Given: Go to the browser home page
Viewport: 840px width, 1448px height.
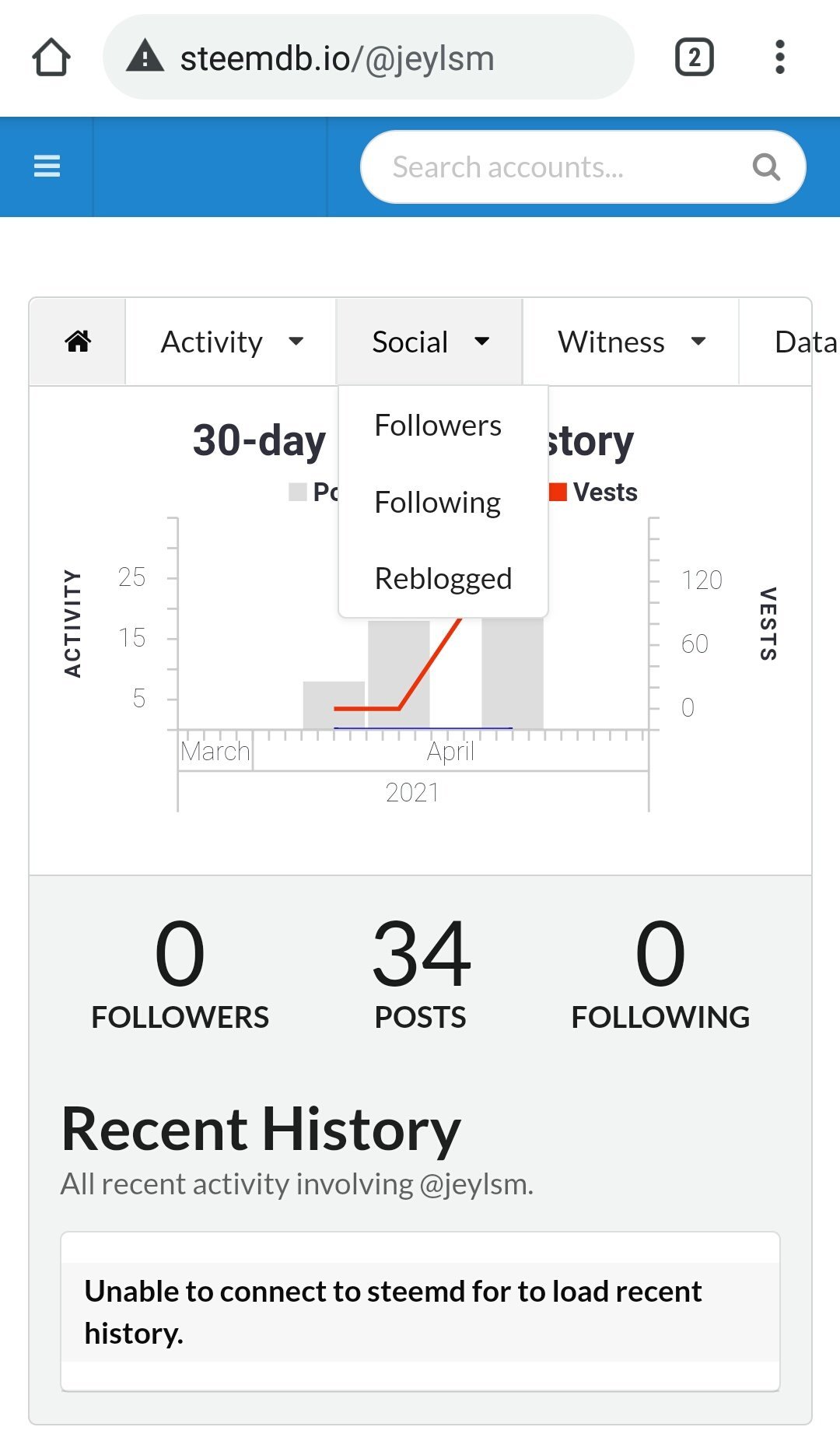Looking at the screenshot, I should coord(51,58).
